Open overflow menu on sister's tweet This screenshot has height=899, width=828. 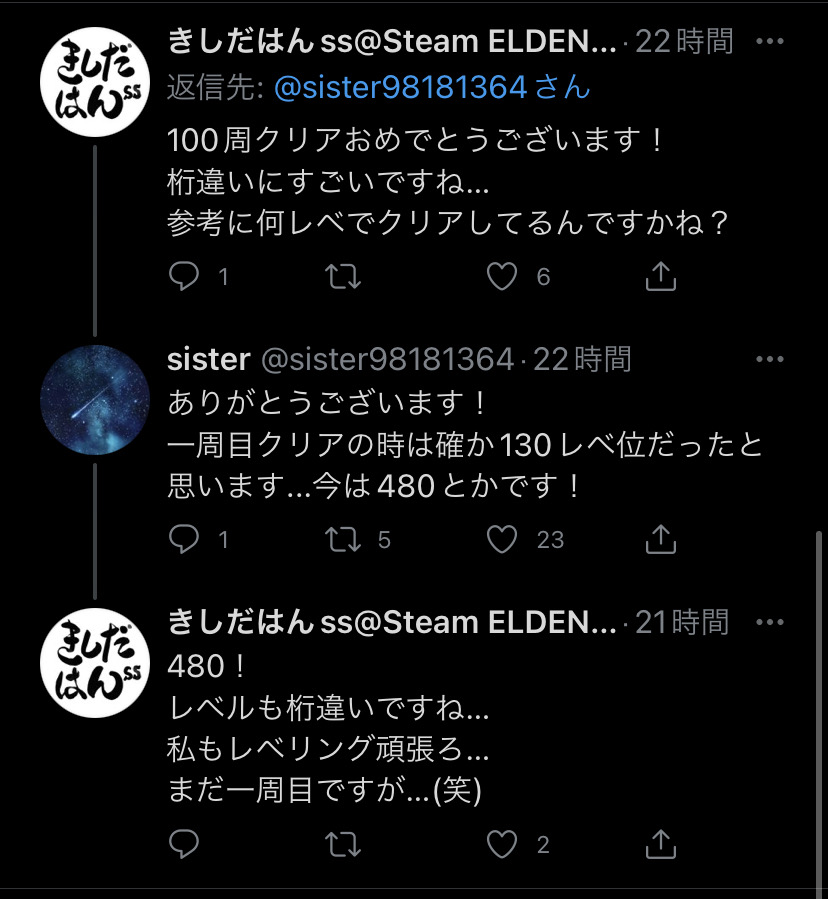(770, 358)
